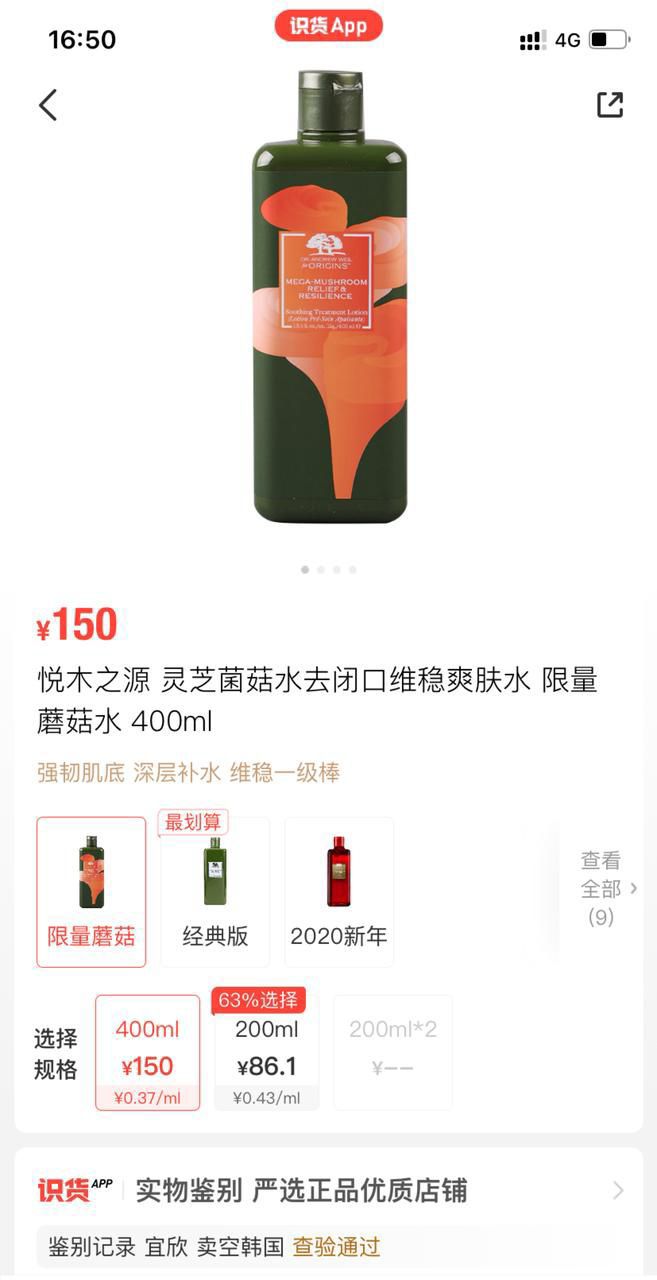The width and height of the screenshot is (657, 1280).
Task: Choose the 200ml ¥86.1 size option
Action: coord(267,1052)
